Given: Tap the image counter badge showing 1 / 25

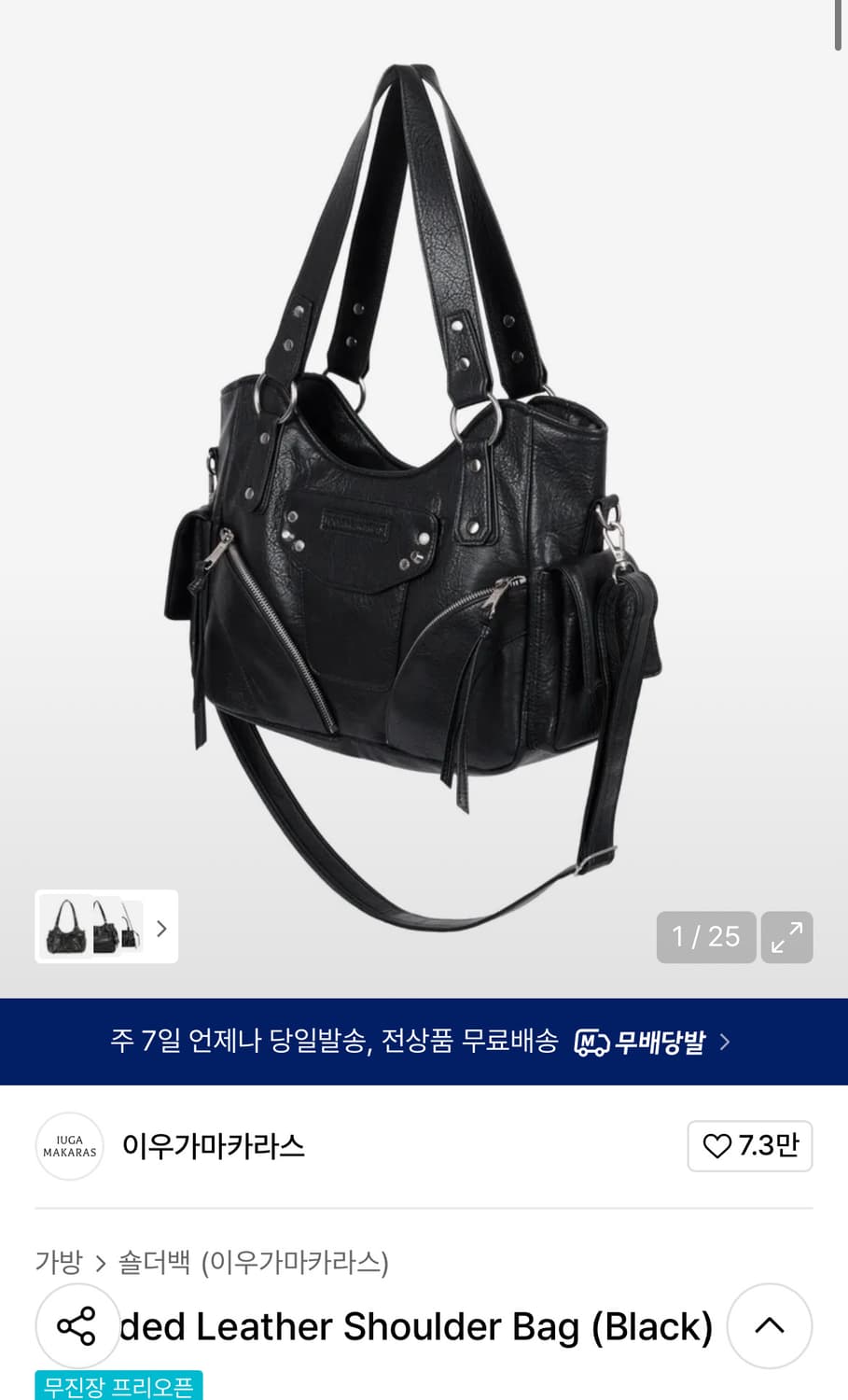Looking at the screenshot, I should click(x=706, y=937).
